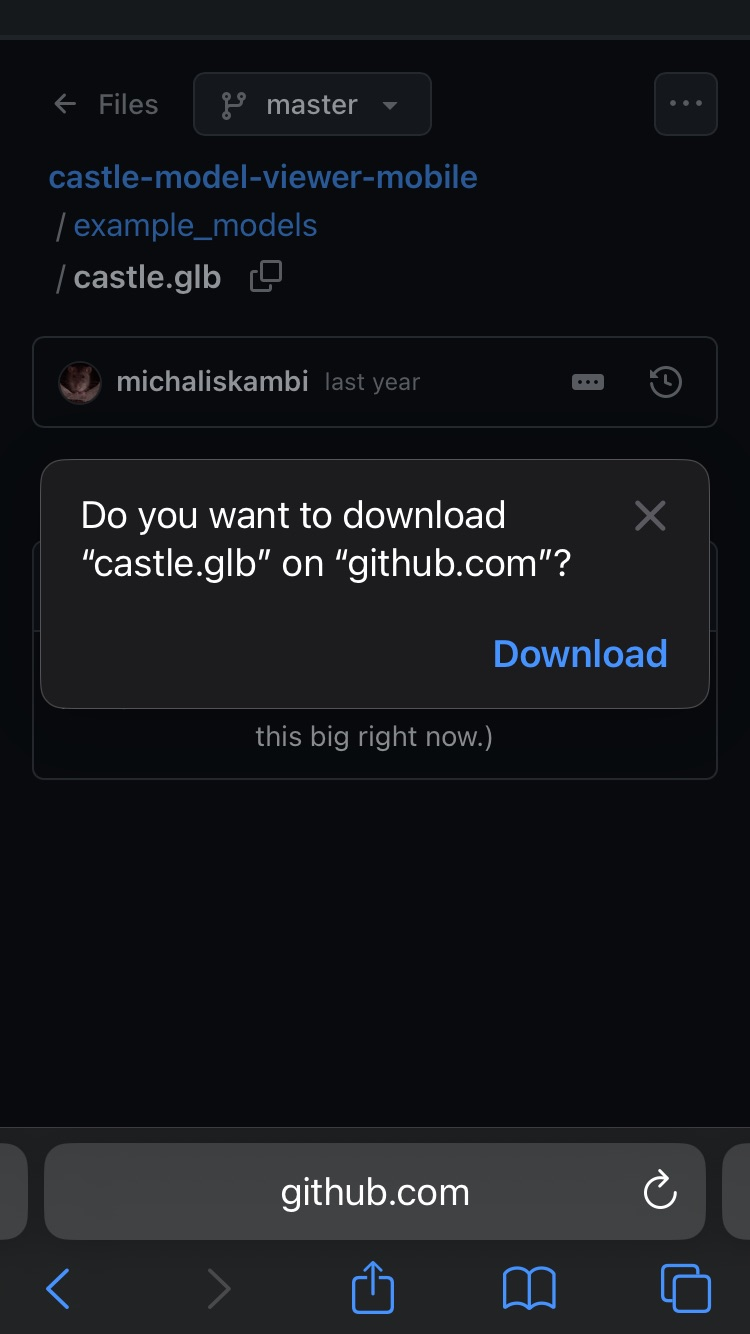The image size is (750, 1334).
Task: Confirm the Download of castle.glb
Action: coord(580,654)
